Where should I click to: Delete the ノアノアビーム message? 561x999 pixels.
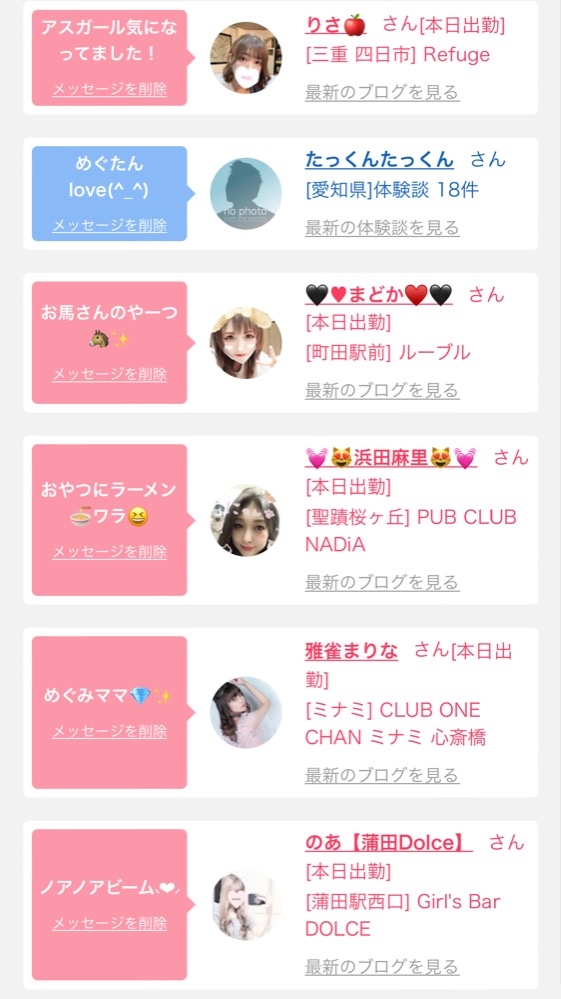coord(110,923)
